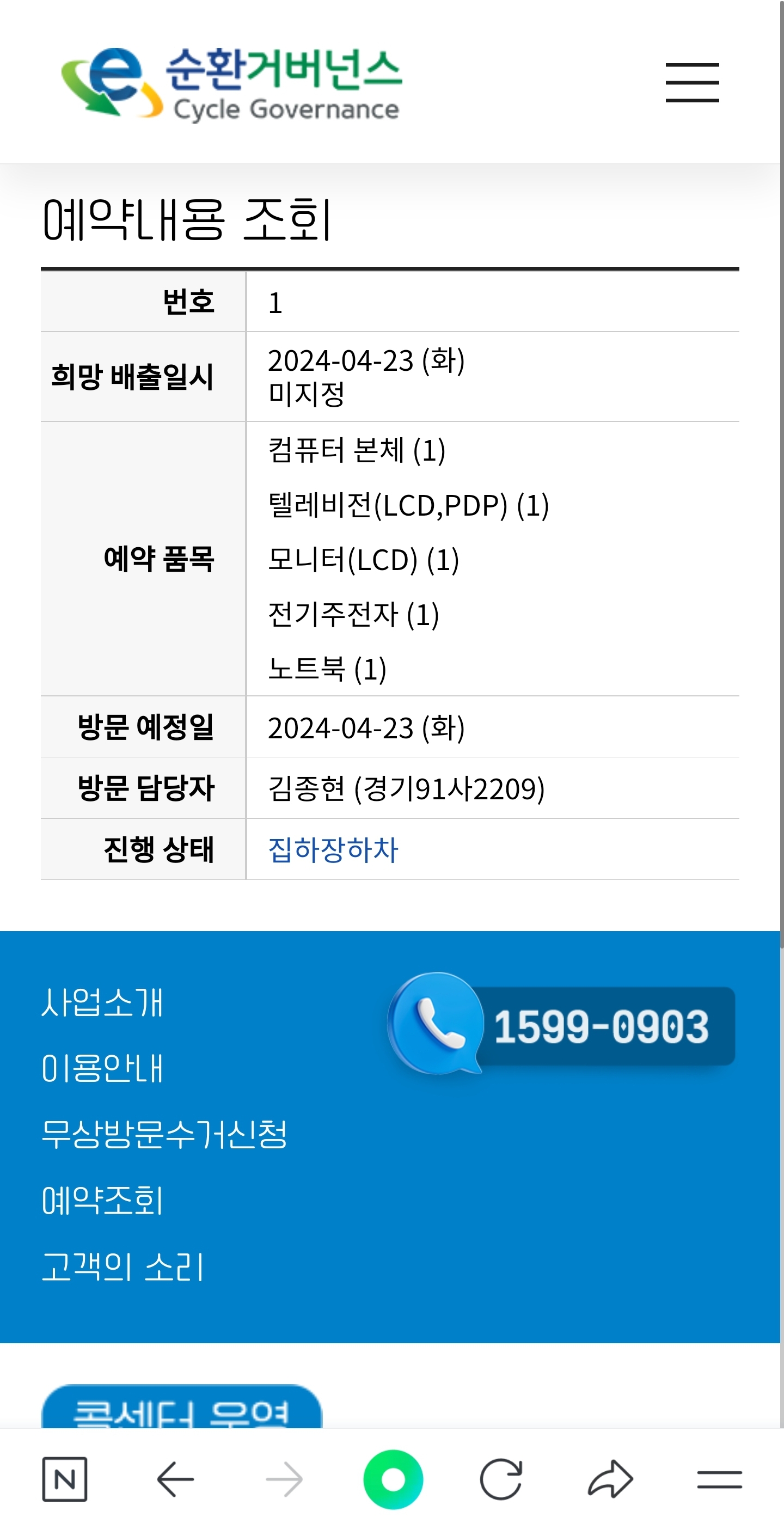
Task: Open 고객의 소리 page
Action: pos(123,1266)
